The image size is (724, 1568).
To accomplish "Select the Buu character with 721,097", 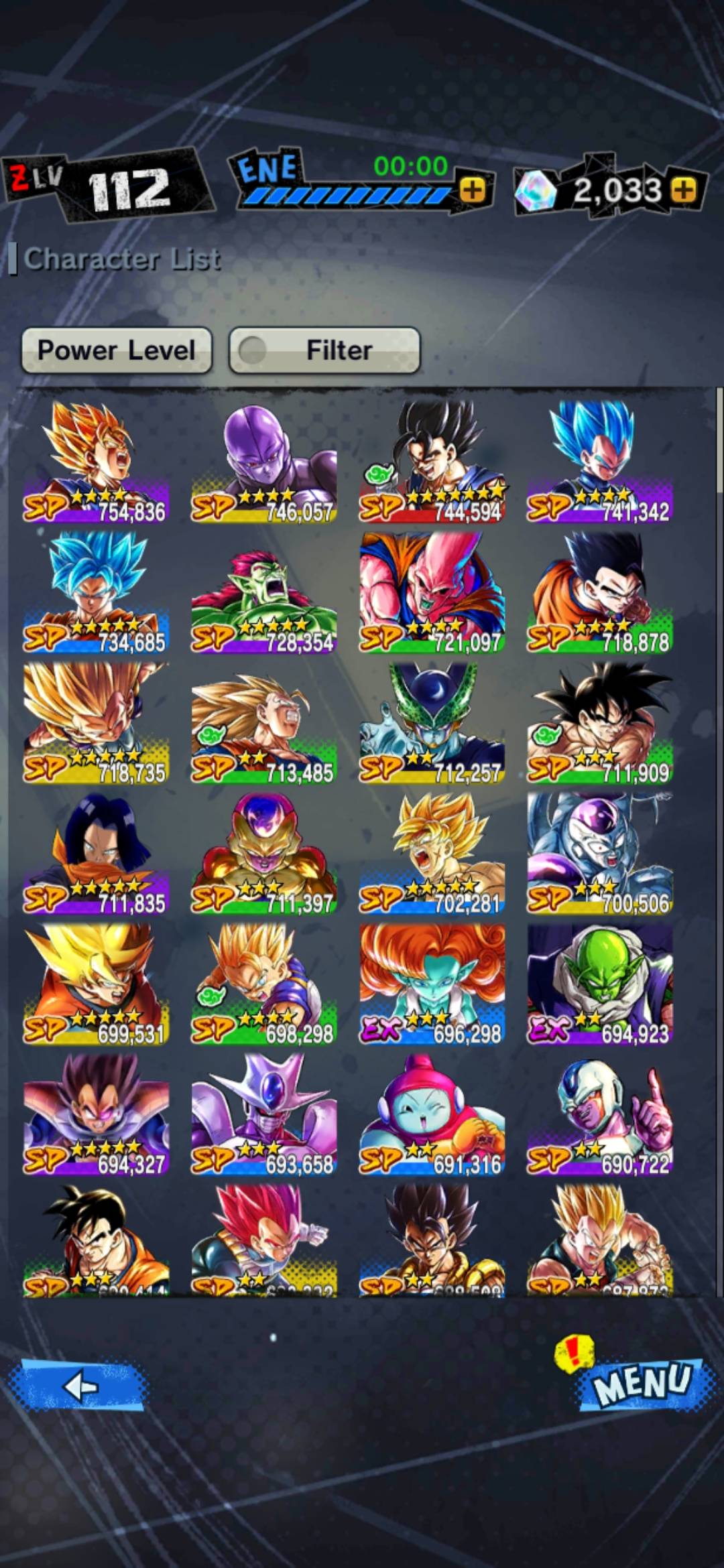I will [432, 592].
